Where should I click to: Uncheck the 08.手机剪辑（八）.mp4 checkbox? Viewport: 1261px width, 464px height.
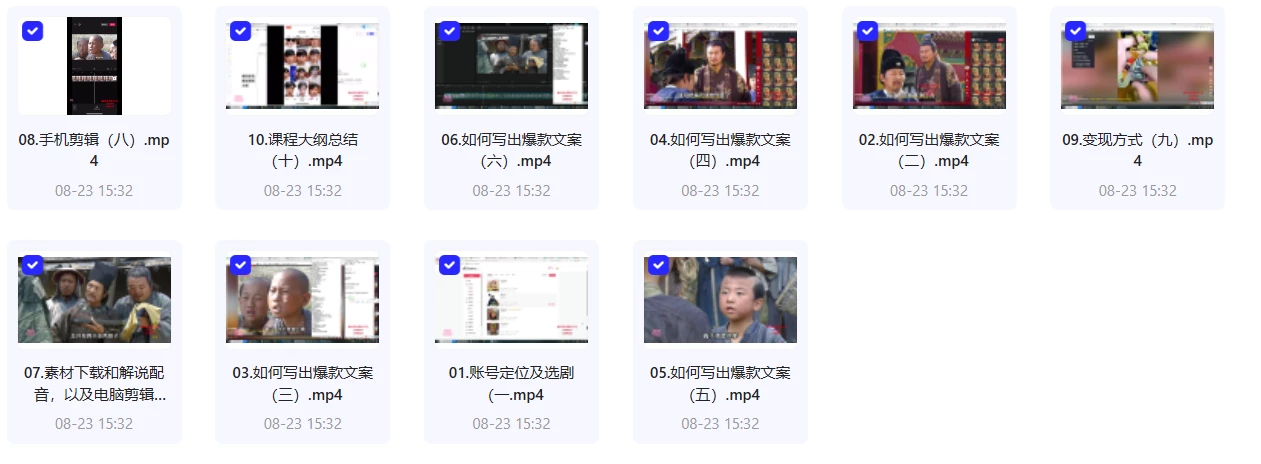pyautogui.click(x=32, y=31)
